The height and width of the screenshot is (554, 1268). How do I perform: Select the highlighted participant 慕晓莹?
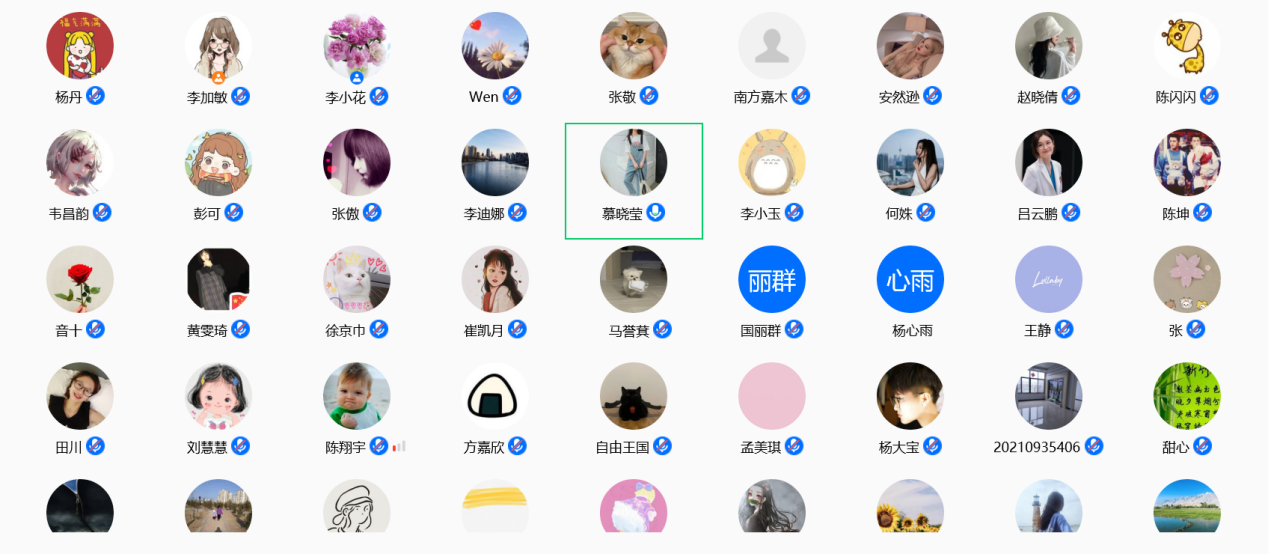point(633,163)
